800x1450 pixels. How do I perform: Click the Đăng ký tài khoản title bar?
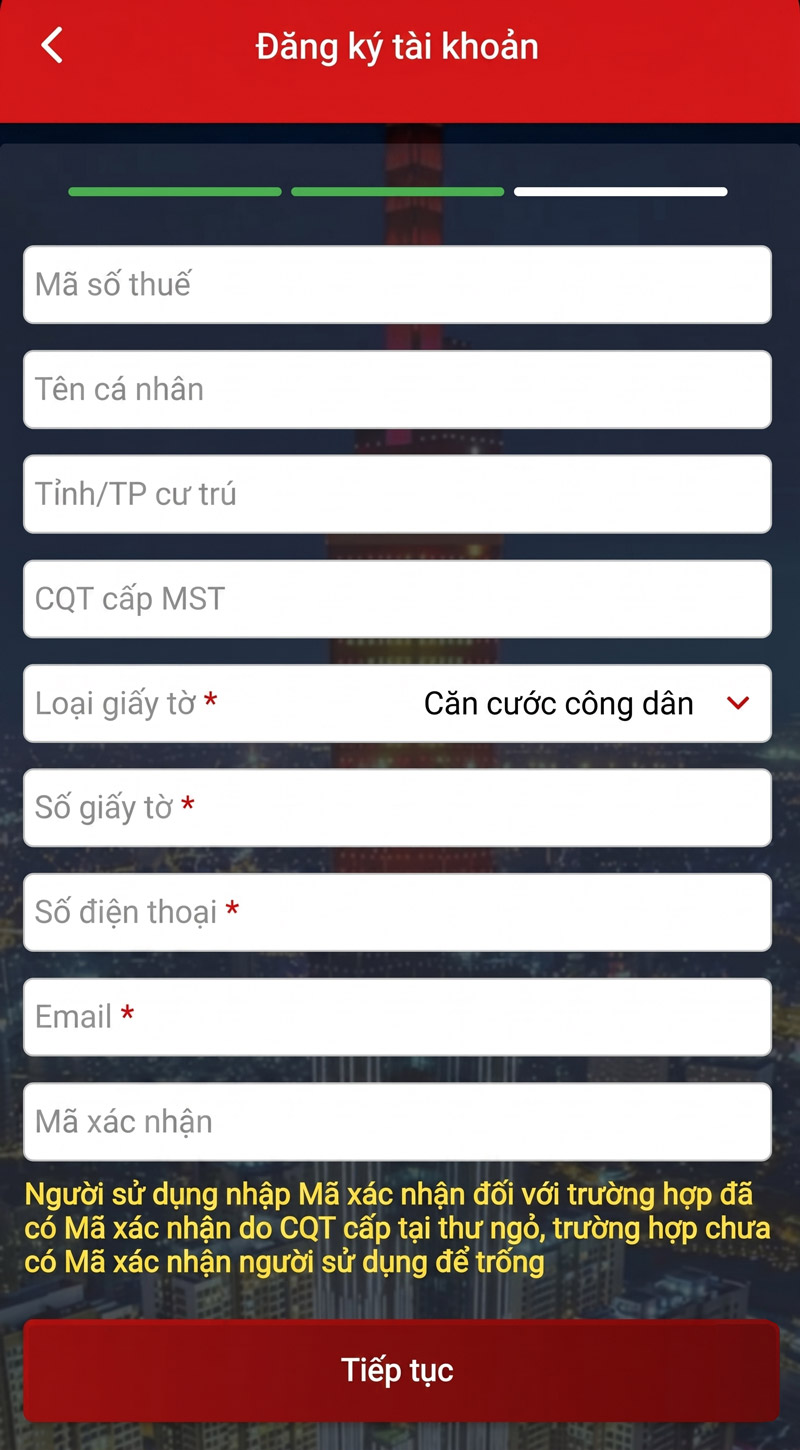400,46
